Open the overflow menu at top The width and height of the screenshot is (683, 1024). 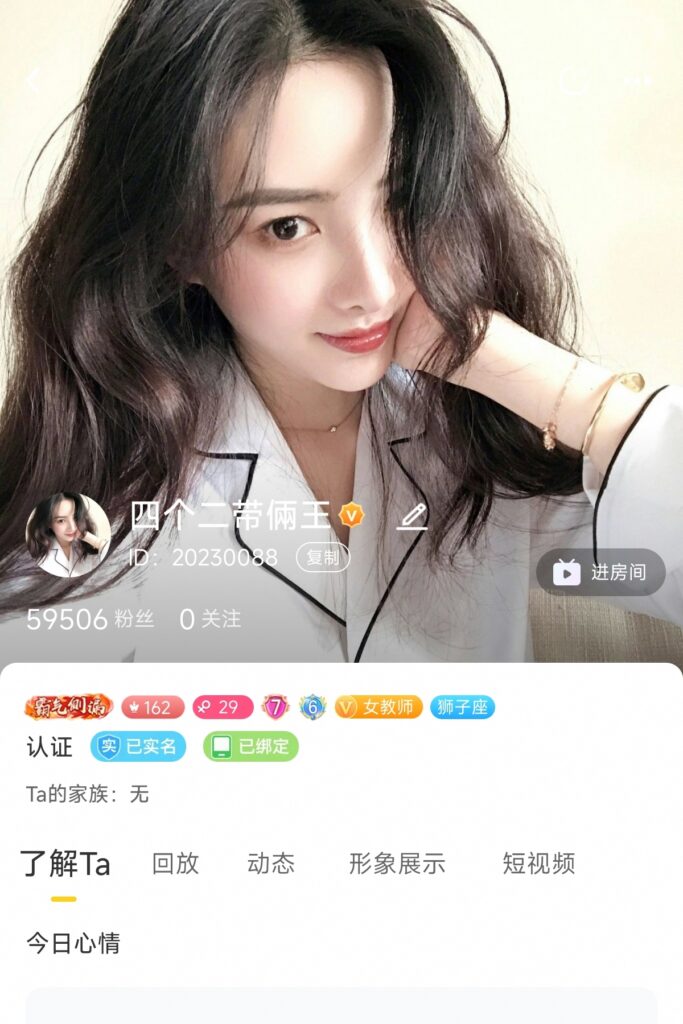[637, 81]
